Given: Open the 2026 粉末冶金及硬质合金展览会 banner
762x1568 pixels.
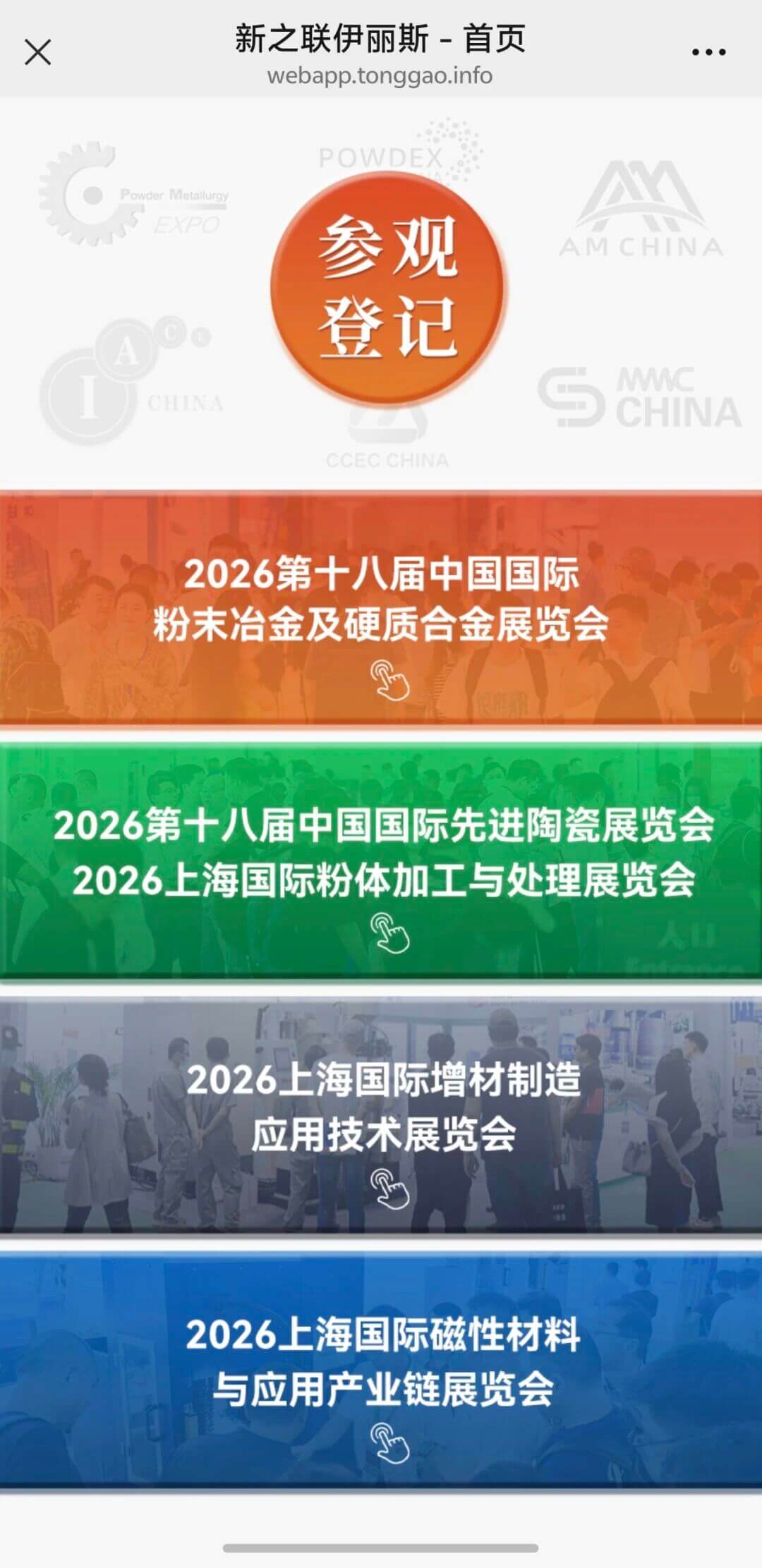Looking at the screenshot, I should pyautogui.click(x=381, y=607).
